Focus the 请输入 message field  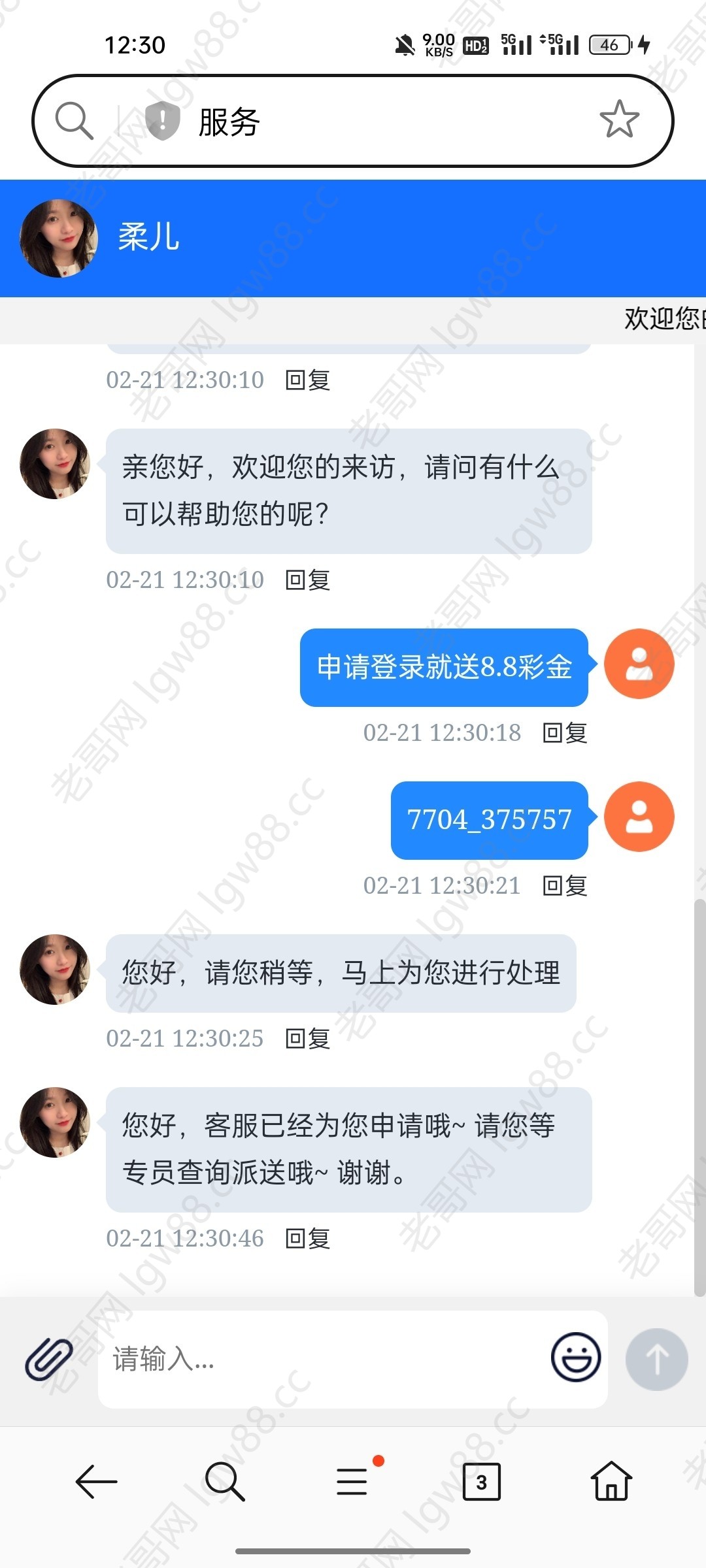tap(320, 1359)
